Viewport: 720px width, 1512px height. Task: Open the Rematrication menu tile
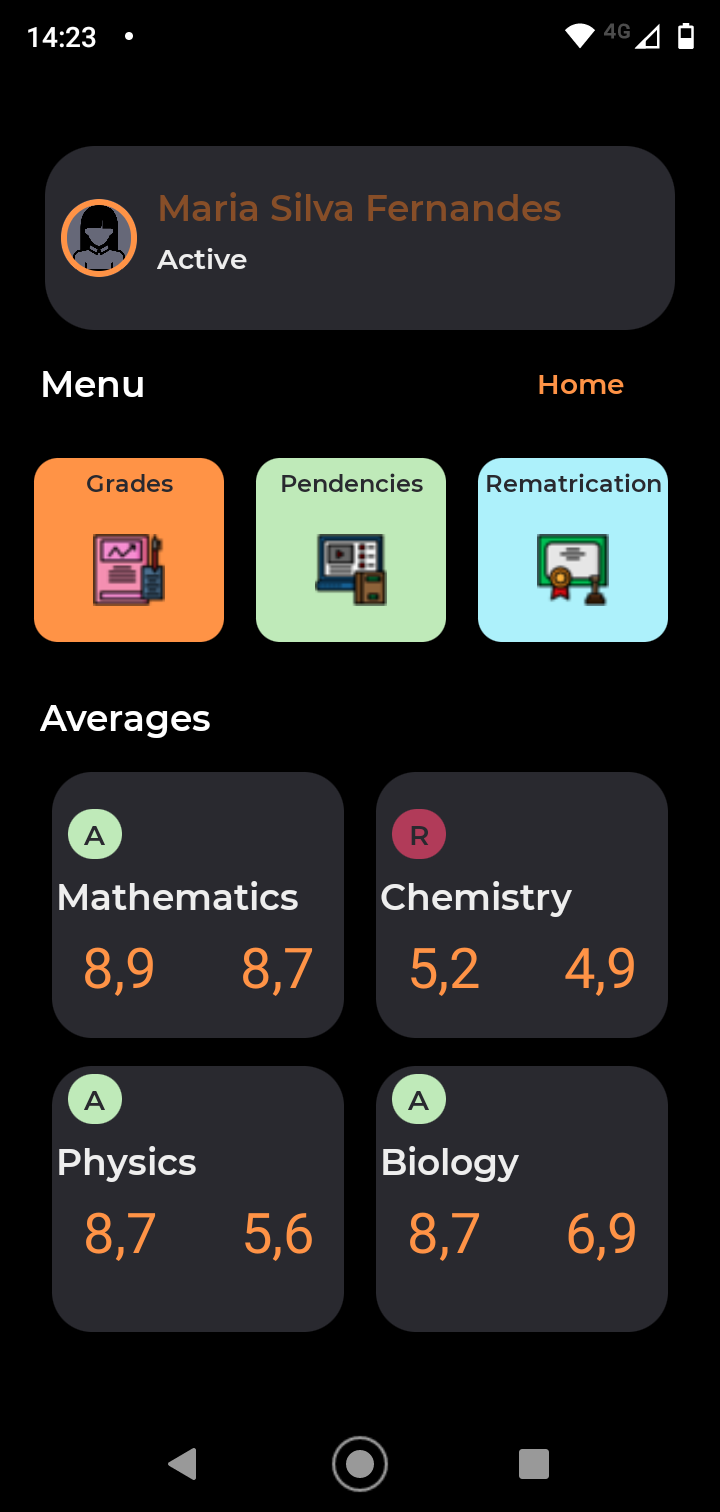coord(573,550)
